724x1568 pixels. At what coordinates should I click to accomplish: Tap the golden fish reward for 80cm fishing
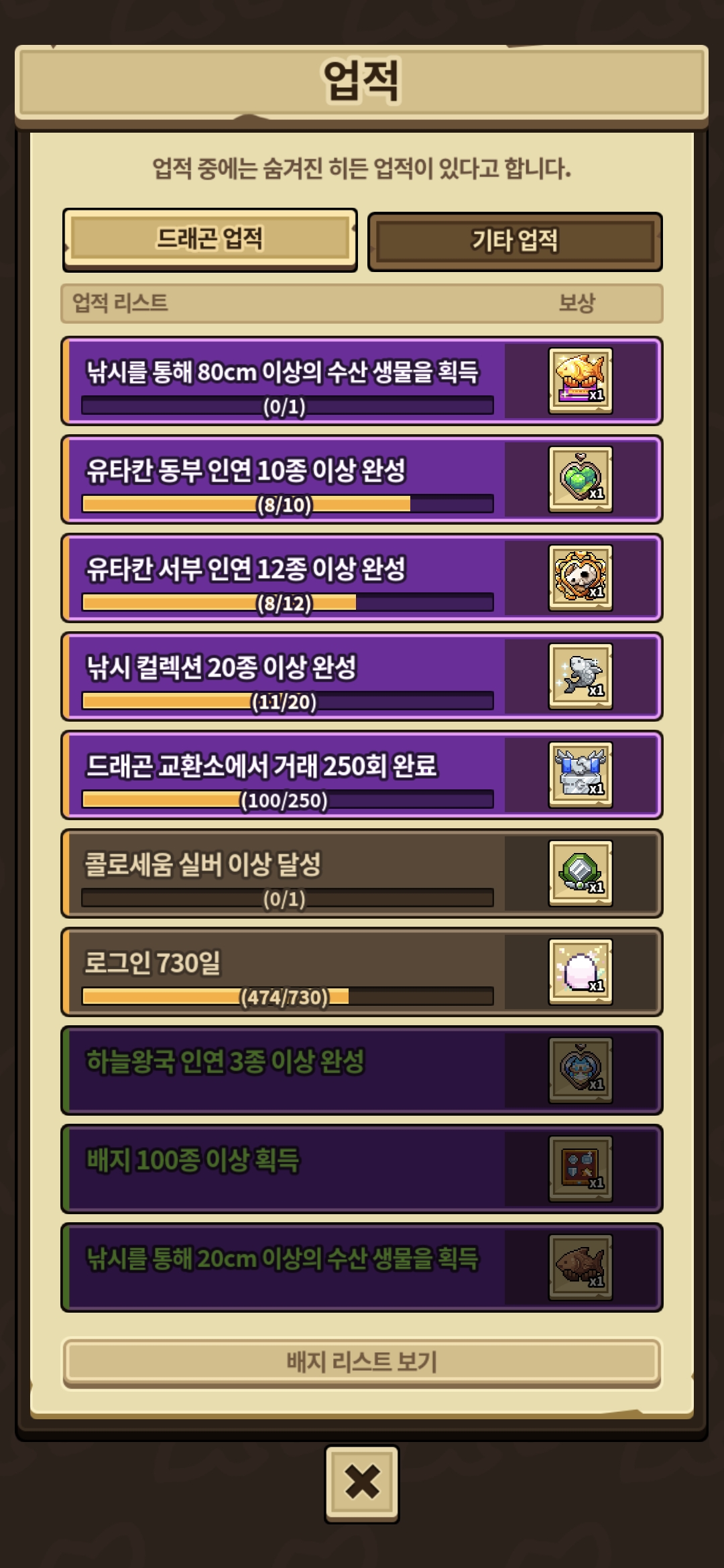coord(580,381)
